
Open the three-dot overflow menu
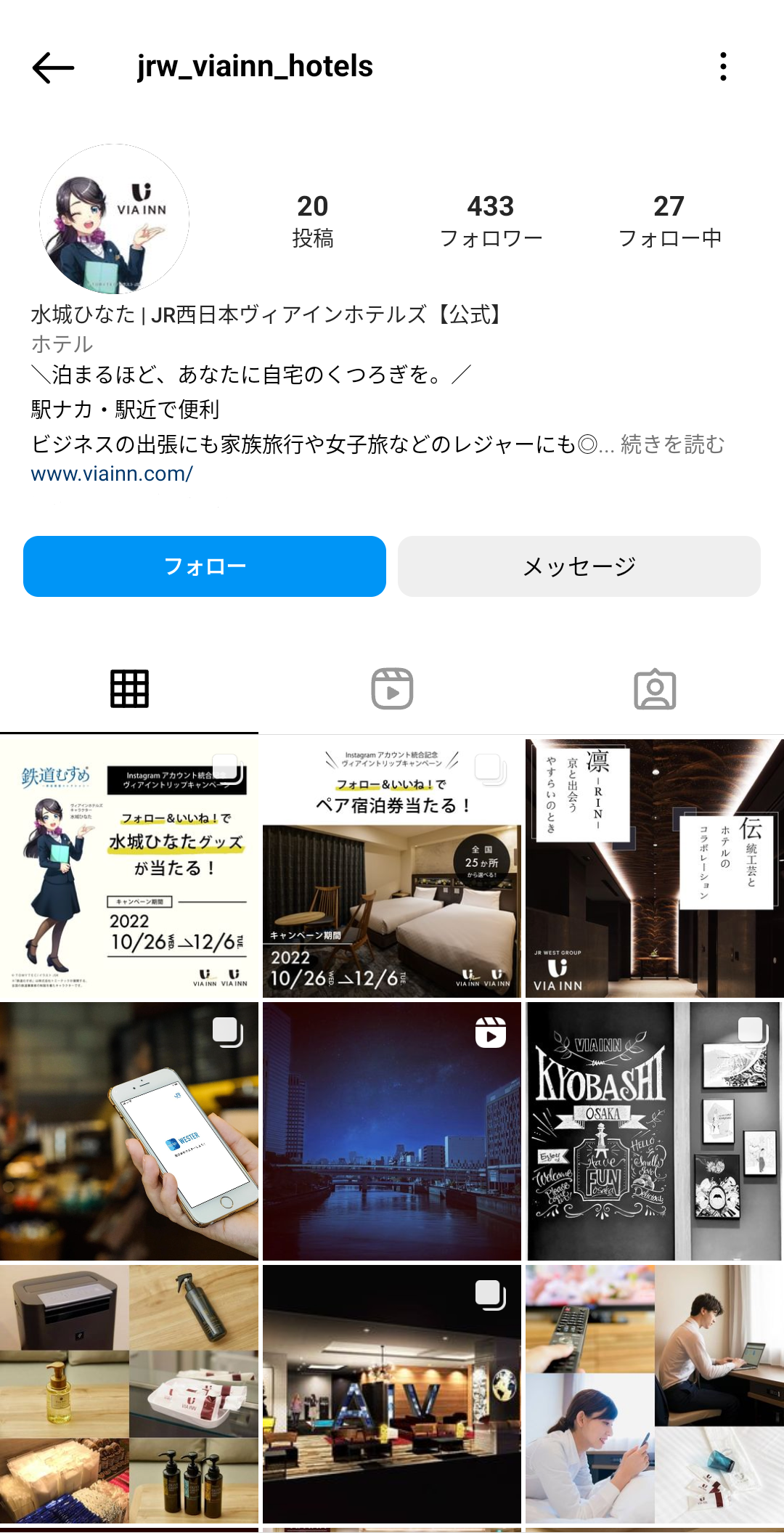pos(723,67)
